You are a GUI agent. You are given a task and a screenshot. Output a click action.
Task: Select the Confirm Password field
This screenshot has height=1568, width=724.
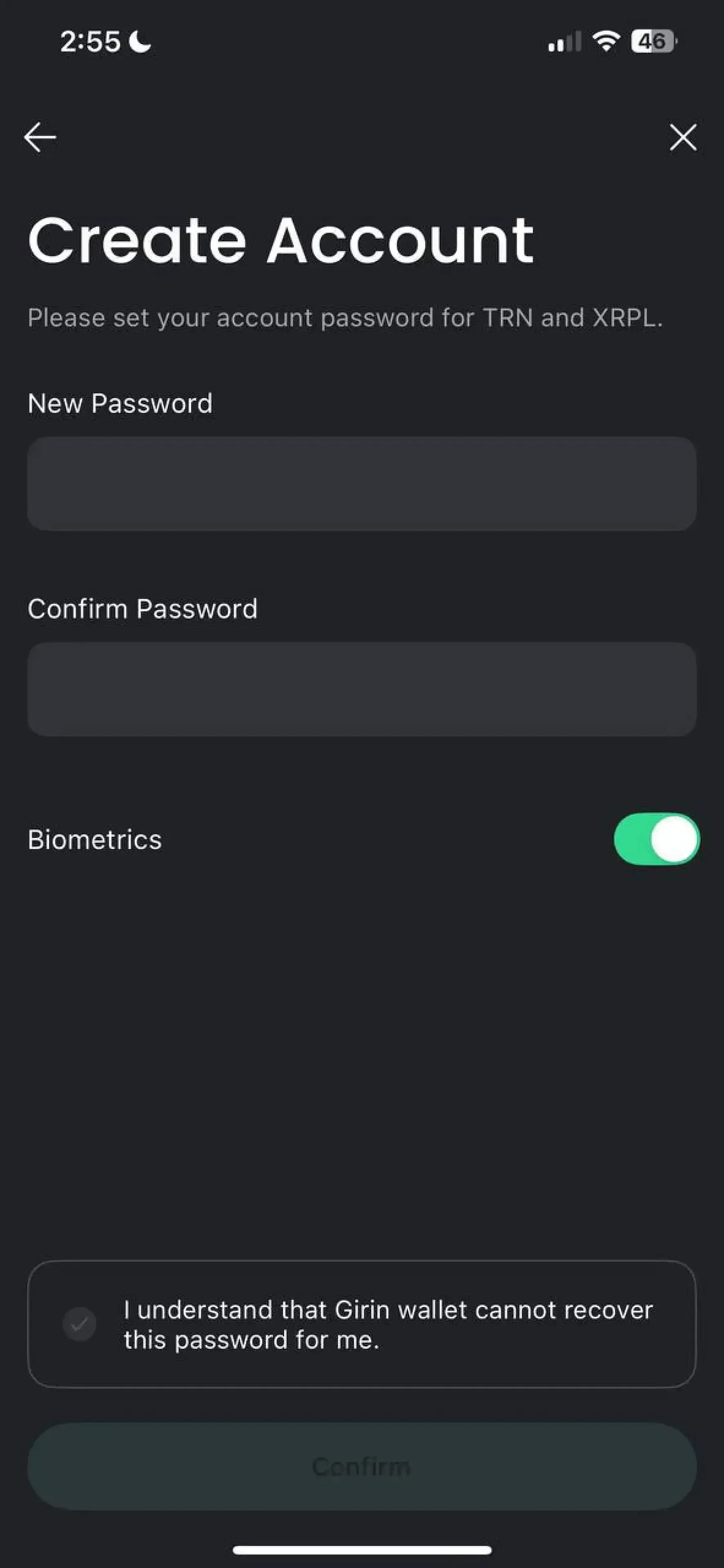(x=362, y=689)
